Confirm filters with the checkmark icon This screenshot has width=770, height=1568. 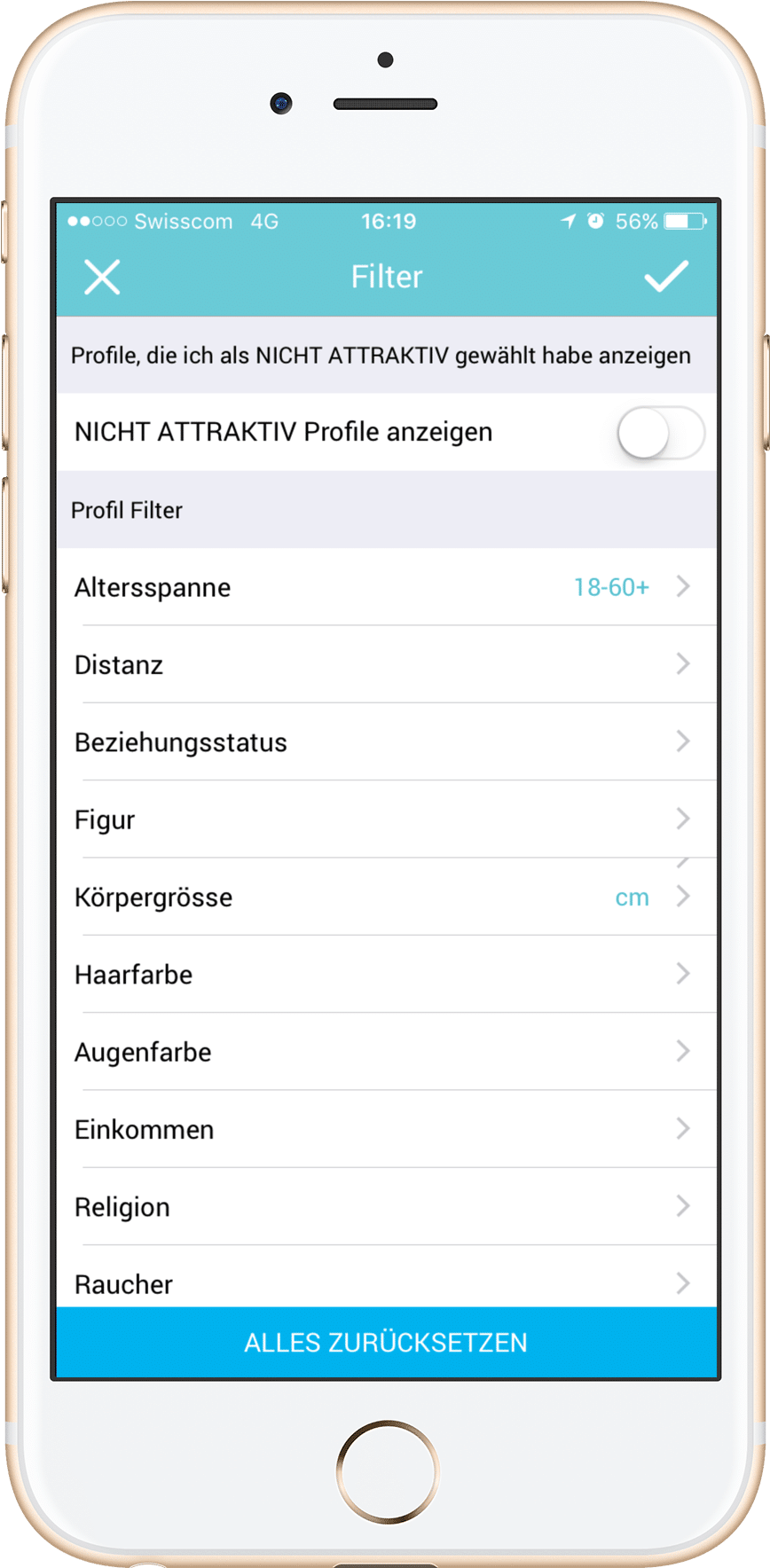pyautogui.click(x=666, y=276)
